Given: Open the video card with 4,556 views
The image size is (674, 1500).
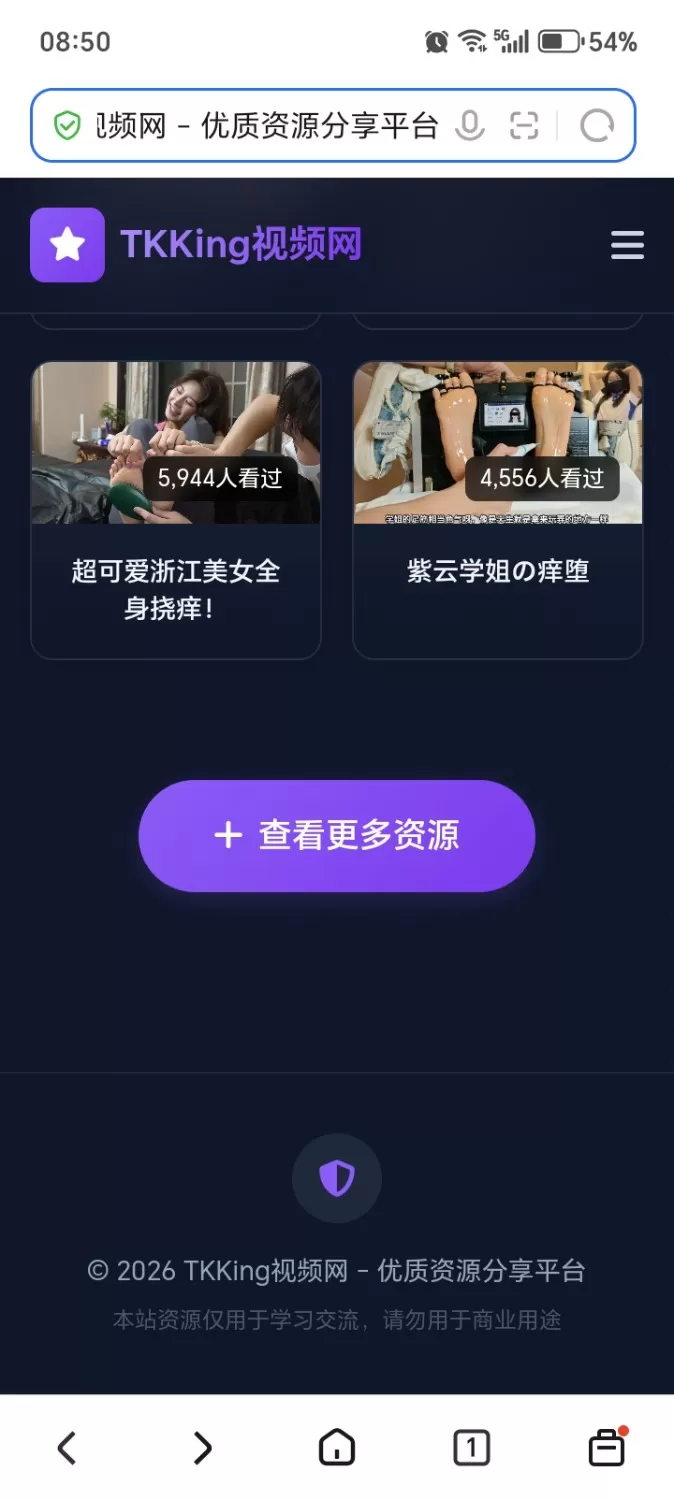Looking at the screenshot, I should [x=498, y=510].
